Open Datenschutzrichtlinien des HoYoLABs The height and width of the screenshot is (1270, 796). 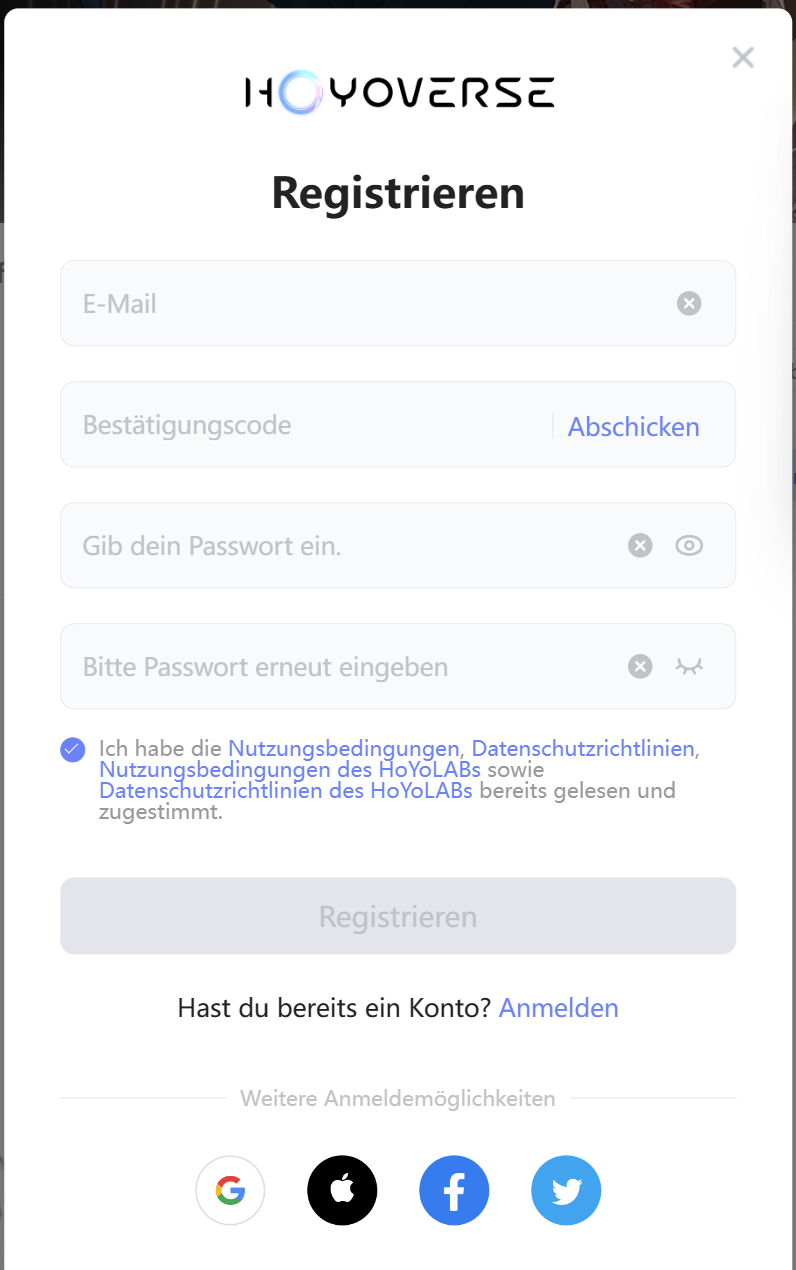(286, 791)
